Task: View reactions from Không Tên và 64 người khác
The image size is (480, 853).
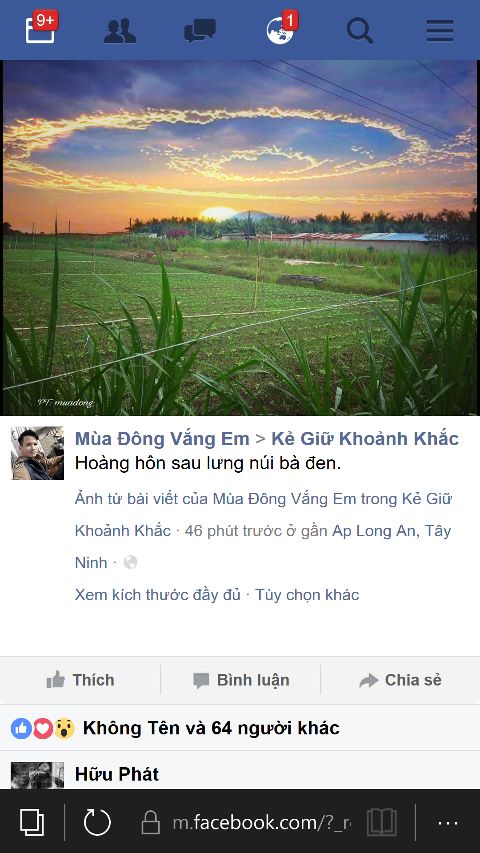Action: click(x=211, y=728)
